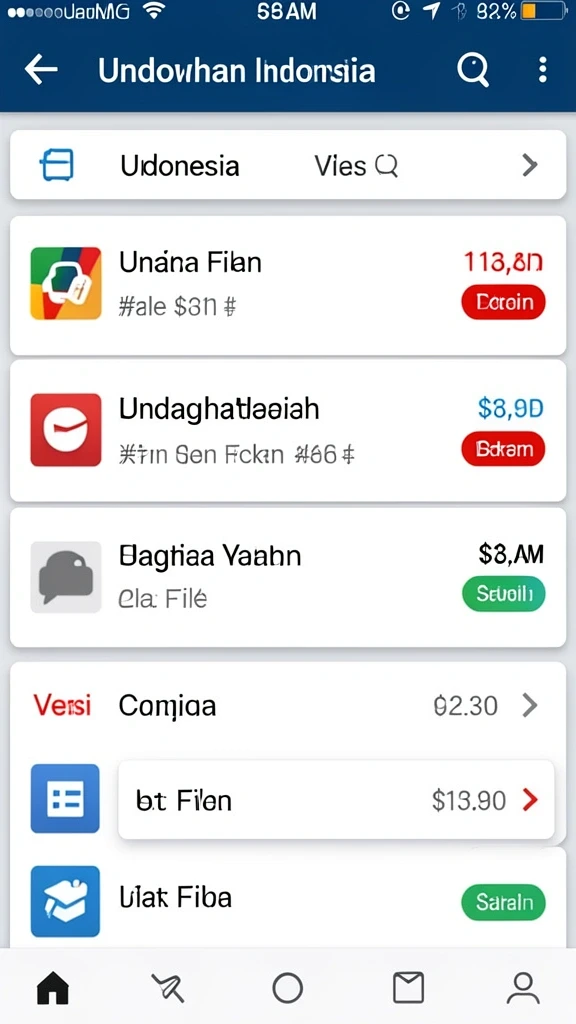The image size is (576, 1024).
Task: Switch to the profile tab
Action: pos(523,988)
